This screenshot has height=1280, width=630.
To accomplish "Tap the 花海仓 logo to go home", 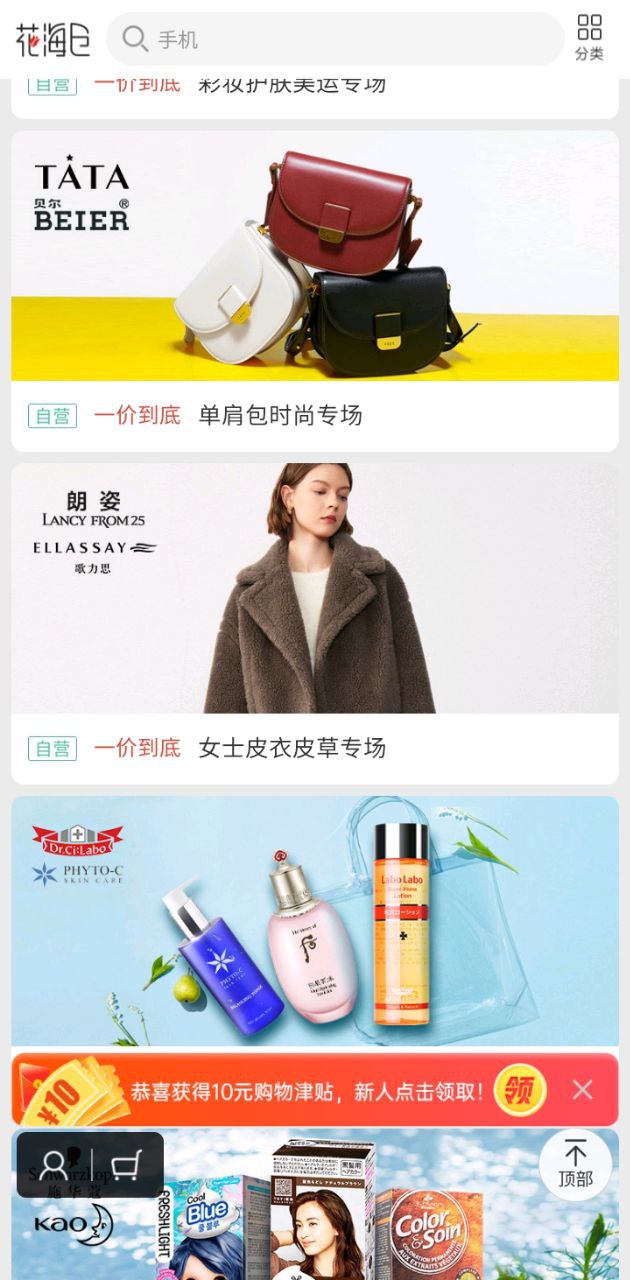I will tap(52, 40).
